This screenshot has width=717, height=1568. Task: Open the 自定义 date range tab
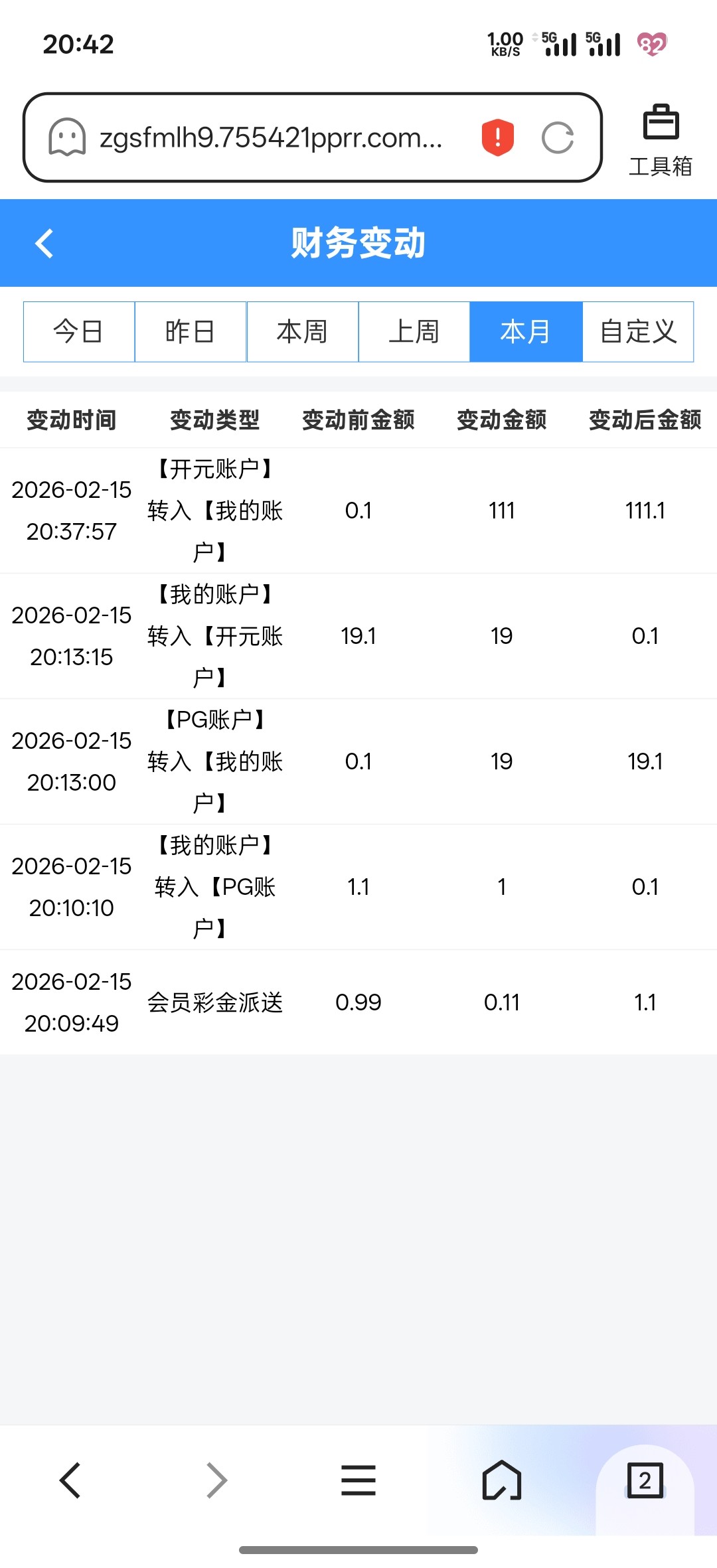(638, 331)
